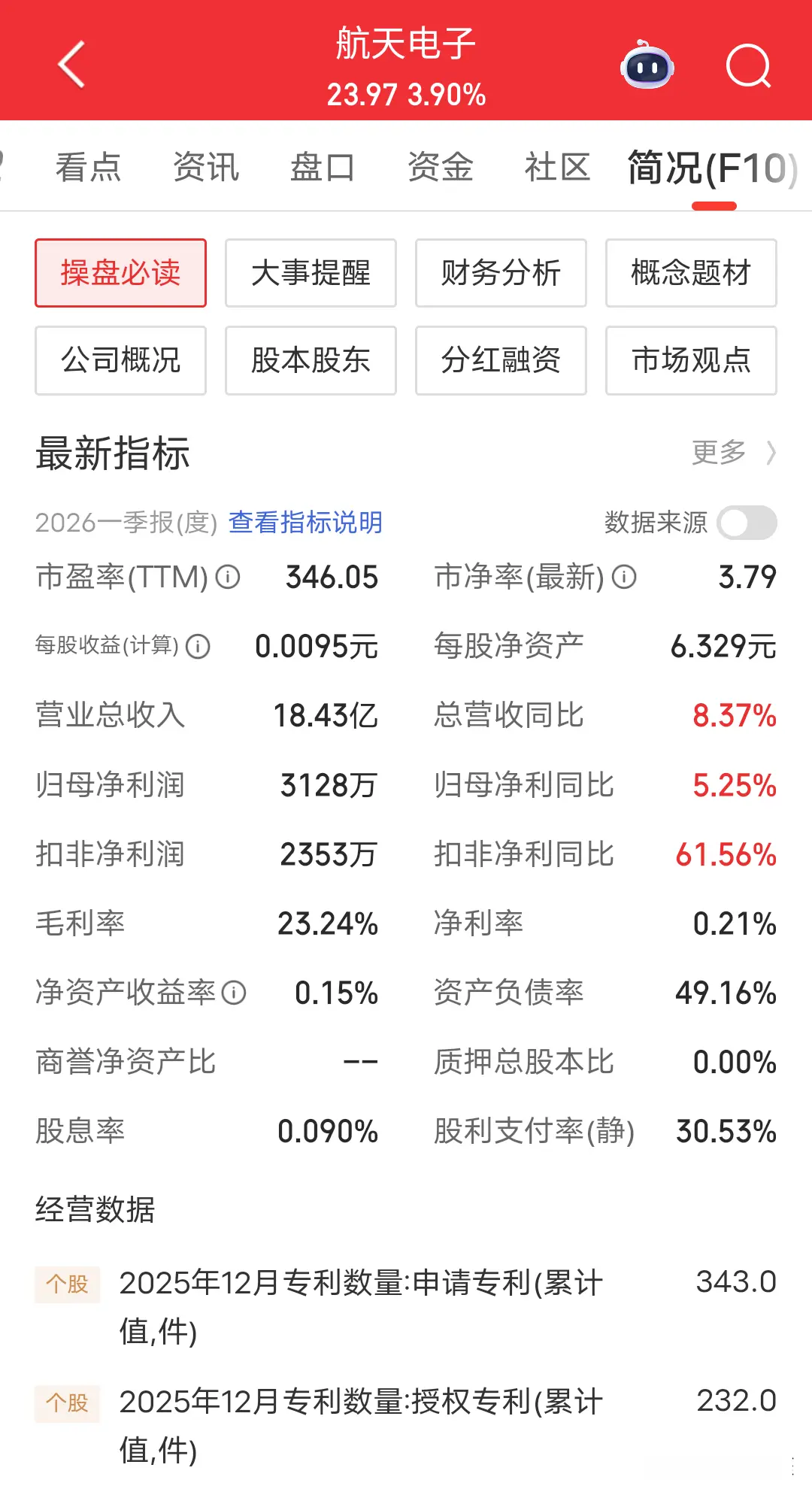Switch to the 社区 tab
812x1495 pixels.
click(557, 167)
